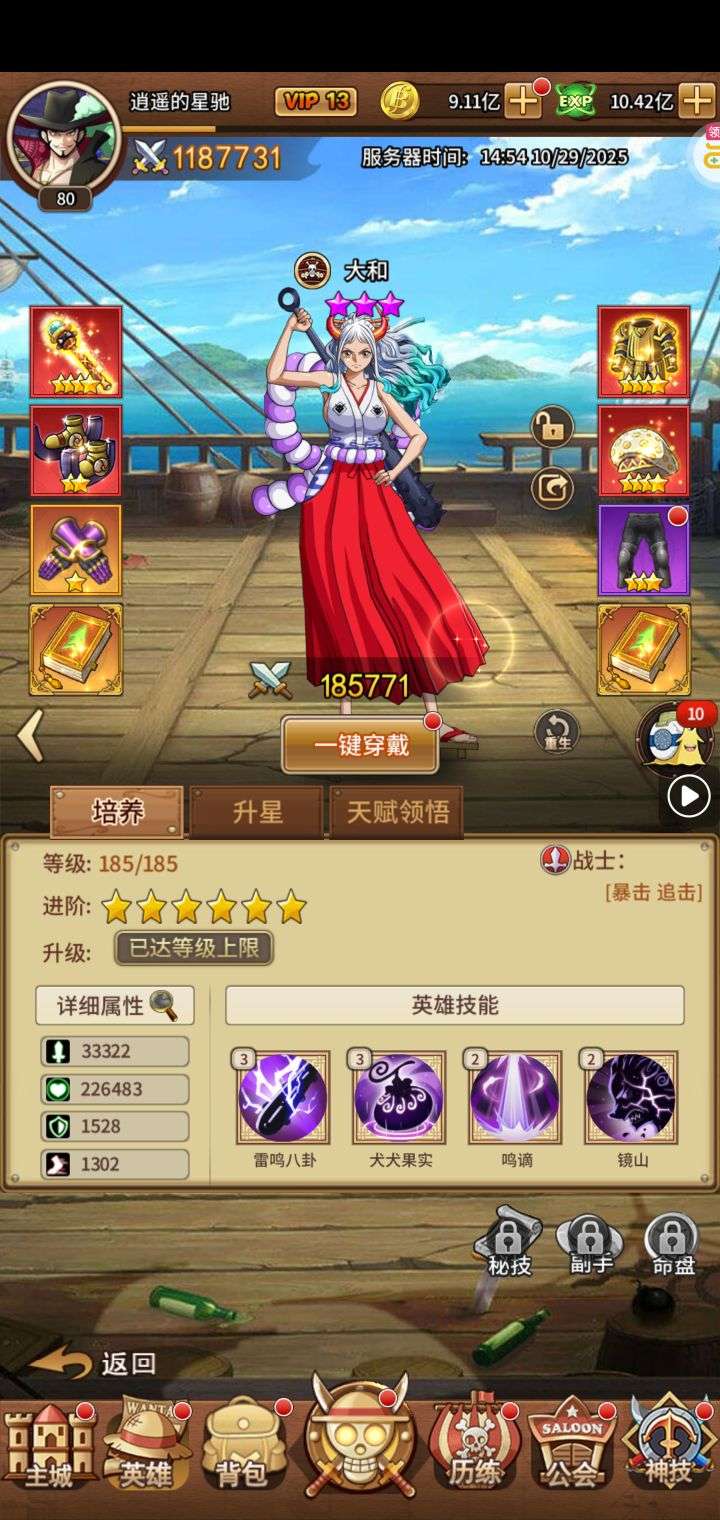Switch to the 升星 tab
The height and width of the screenshot is (1520, 720).
(257, 812)
